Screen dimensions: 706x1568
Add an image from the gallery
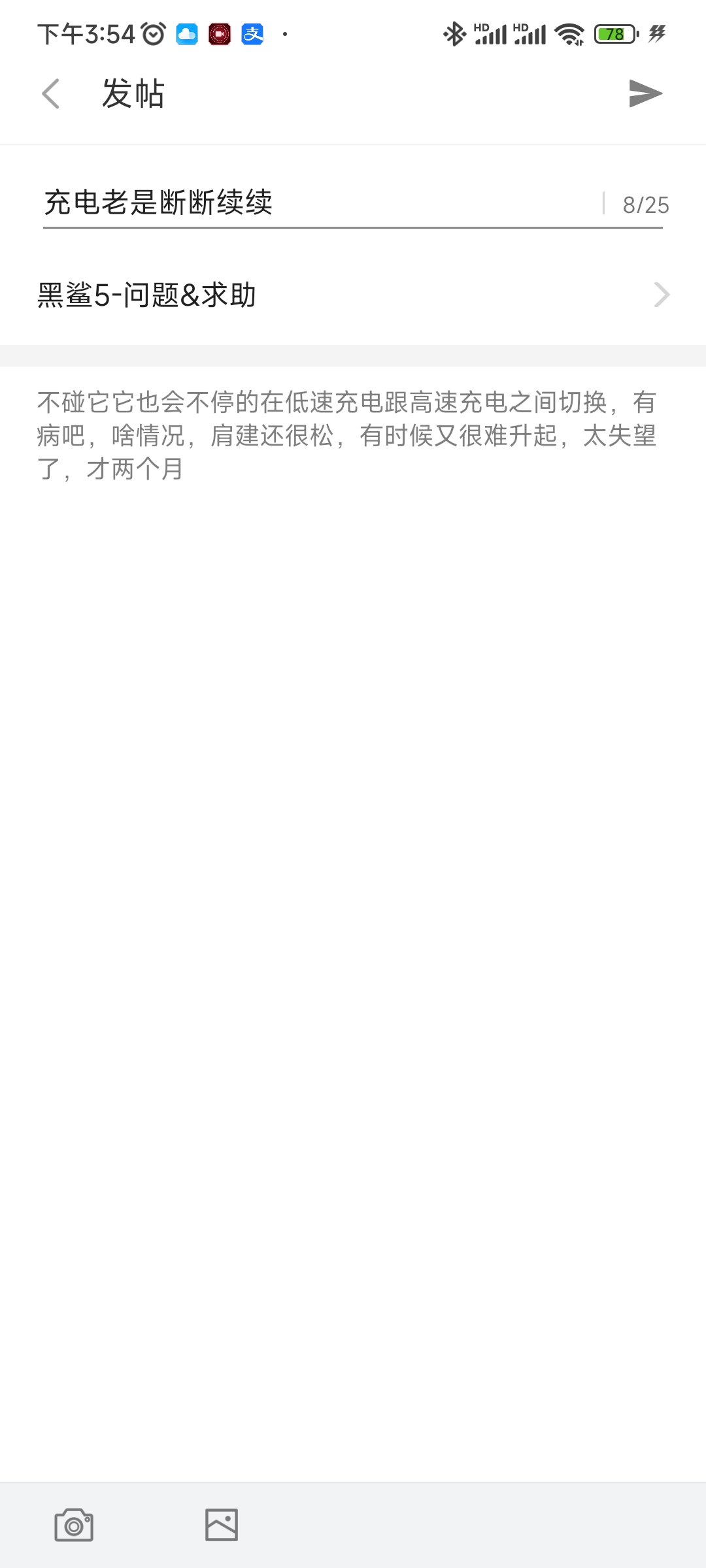[x=222, y=1525]
